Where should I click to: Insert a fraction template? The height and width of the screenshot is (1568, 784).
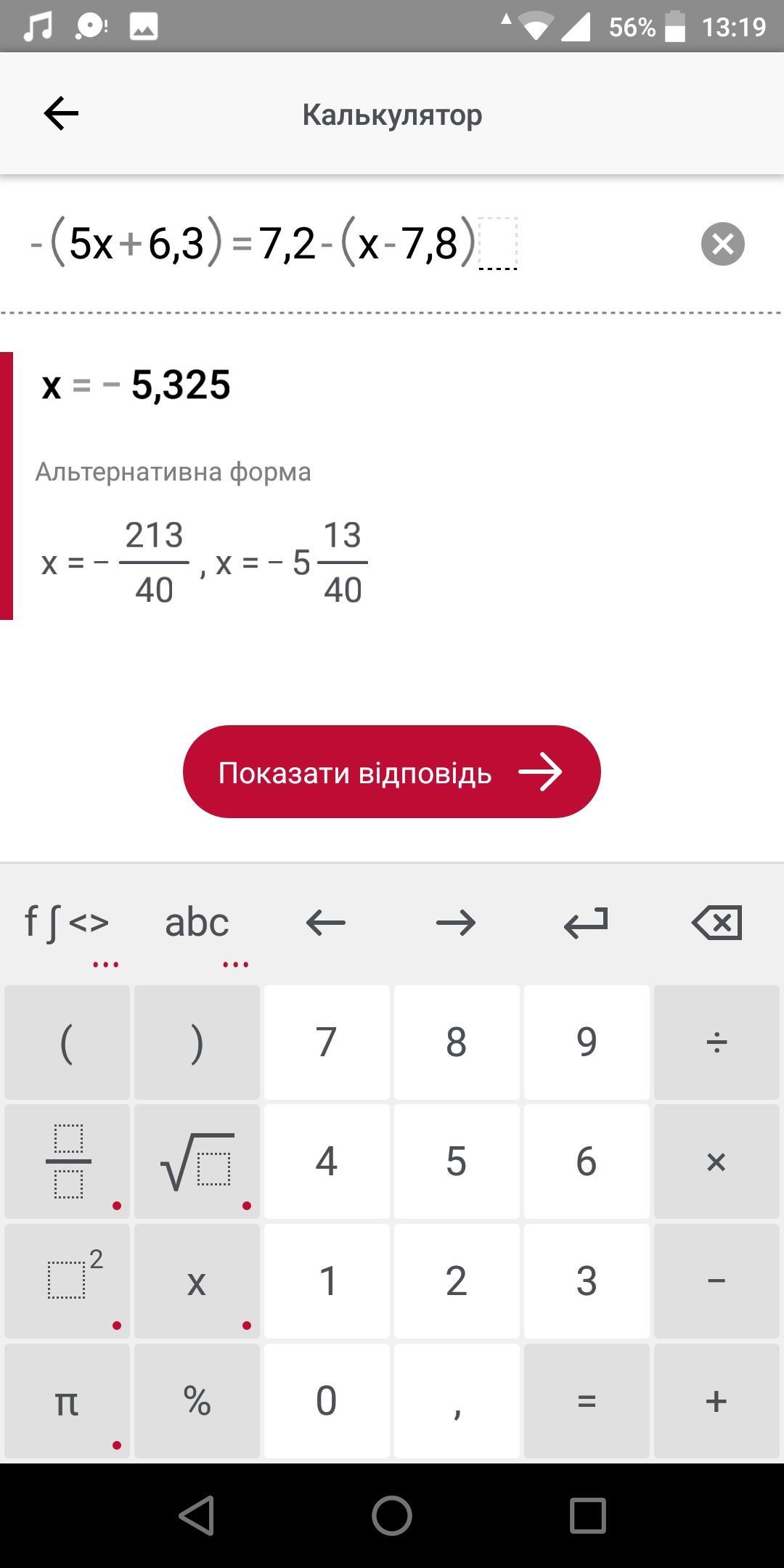click(x=67, y=1161)
